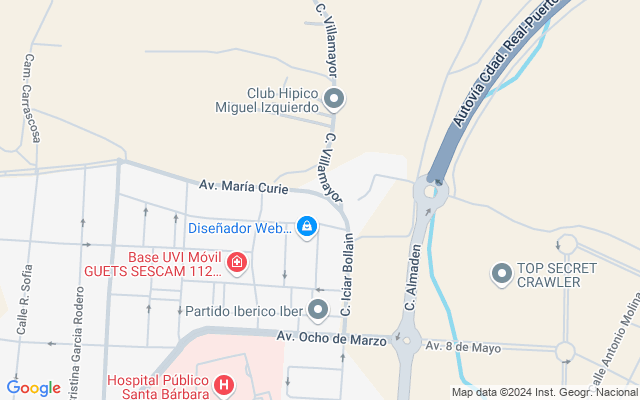Screen dimensions: 640x400
Task: Open Partido Iberico Iber place marker
Action: coord(319,311)
